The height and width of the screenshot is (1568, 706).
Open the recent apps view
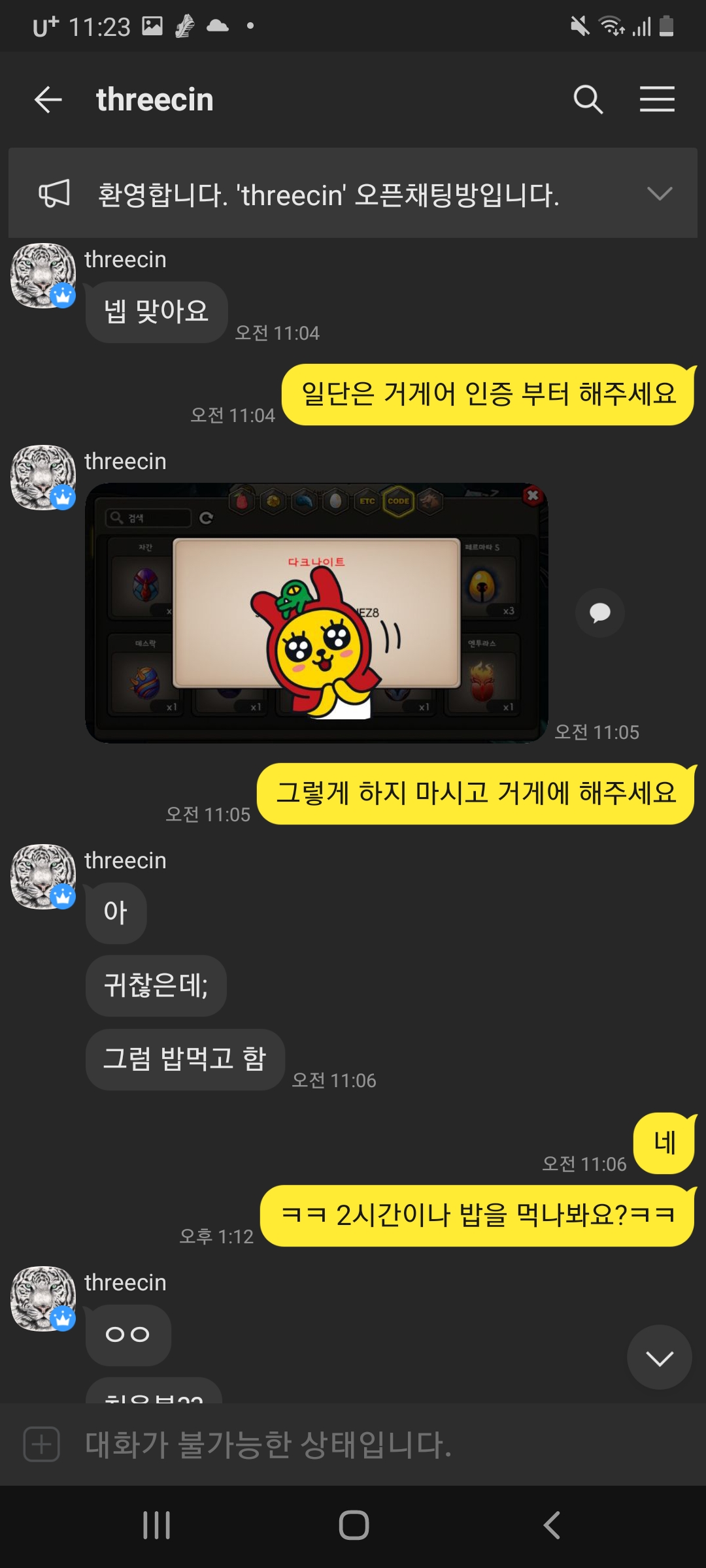157,1526
